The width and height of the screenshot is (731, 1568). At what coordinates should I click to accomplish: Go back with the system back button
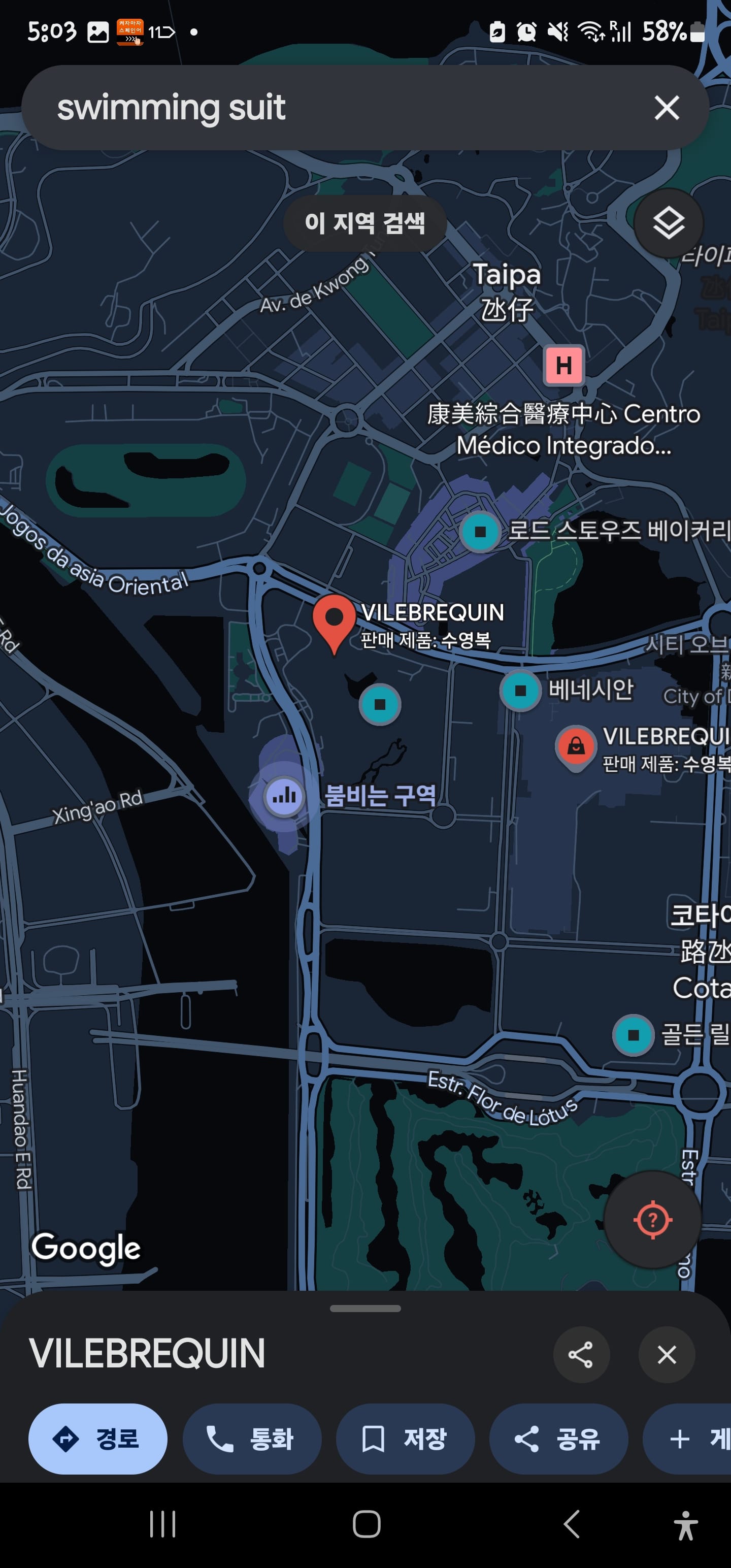pyautogui.click(x=571, y=1523)
